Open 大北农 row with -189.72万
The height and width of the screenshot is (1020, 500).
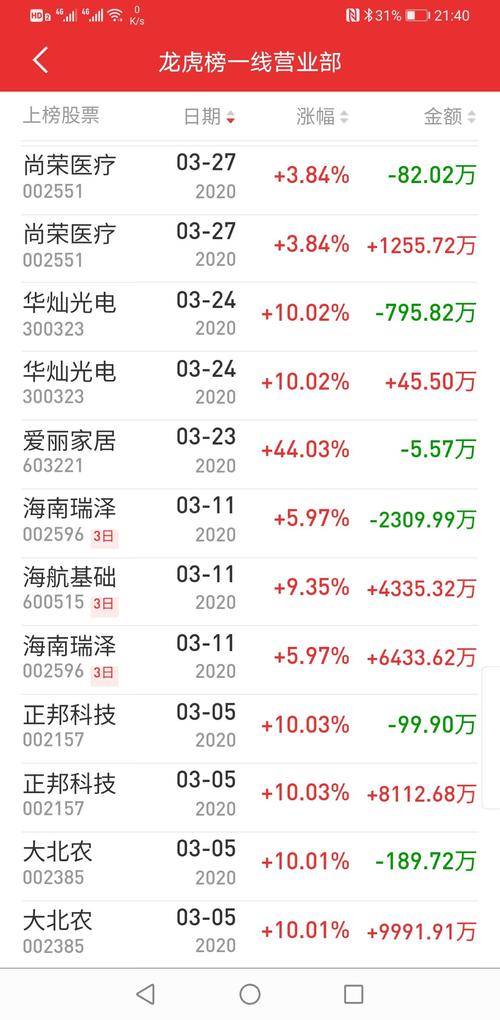click(250, 866)
